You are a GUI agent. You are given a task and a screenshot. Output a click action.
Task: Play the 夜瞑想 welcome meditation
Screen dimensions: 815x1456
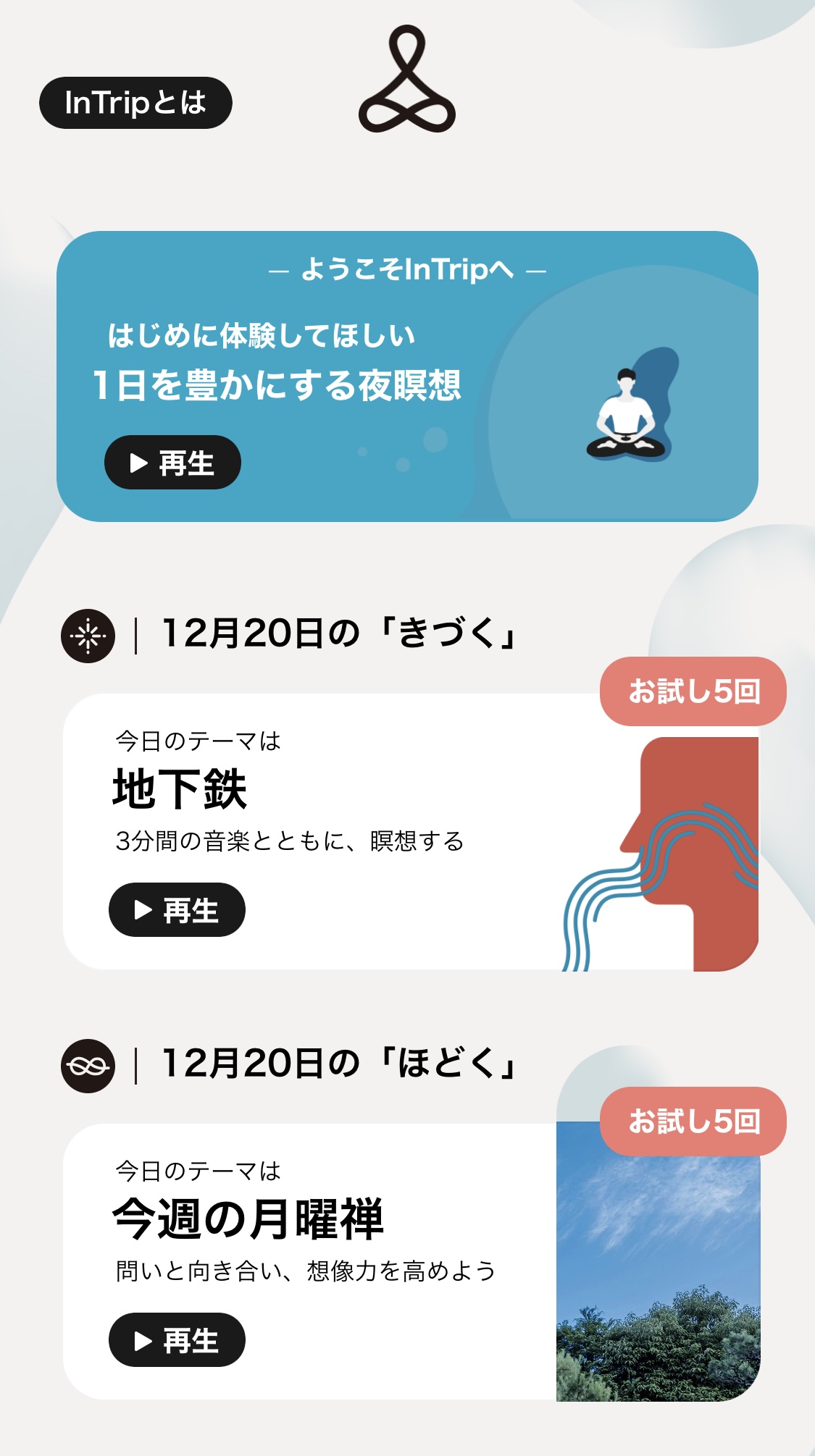click(172, 463)
